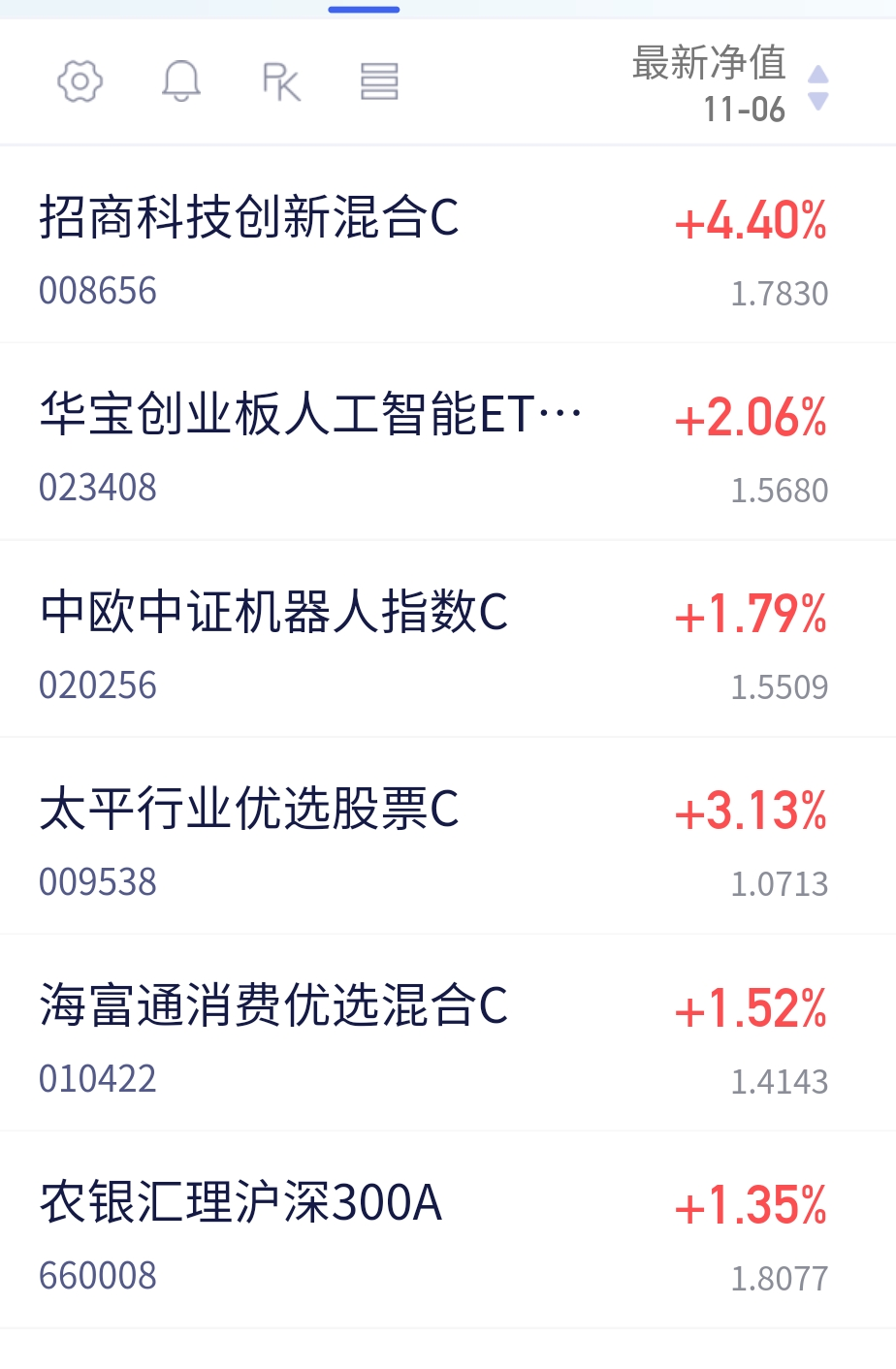Select 太平行业优选股票C fund row
Viewport: 896px width, 1369px height.
(249, 810)
